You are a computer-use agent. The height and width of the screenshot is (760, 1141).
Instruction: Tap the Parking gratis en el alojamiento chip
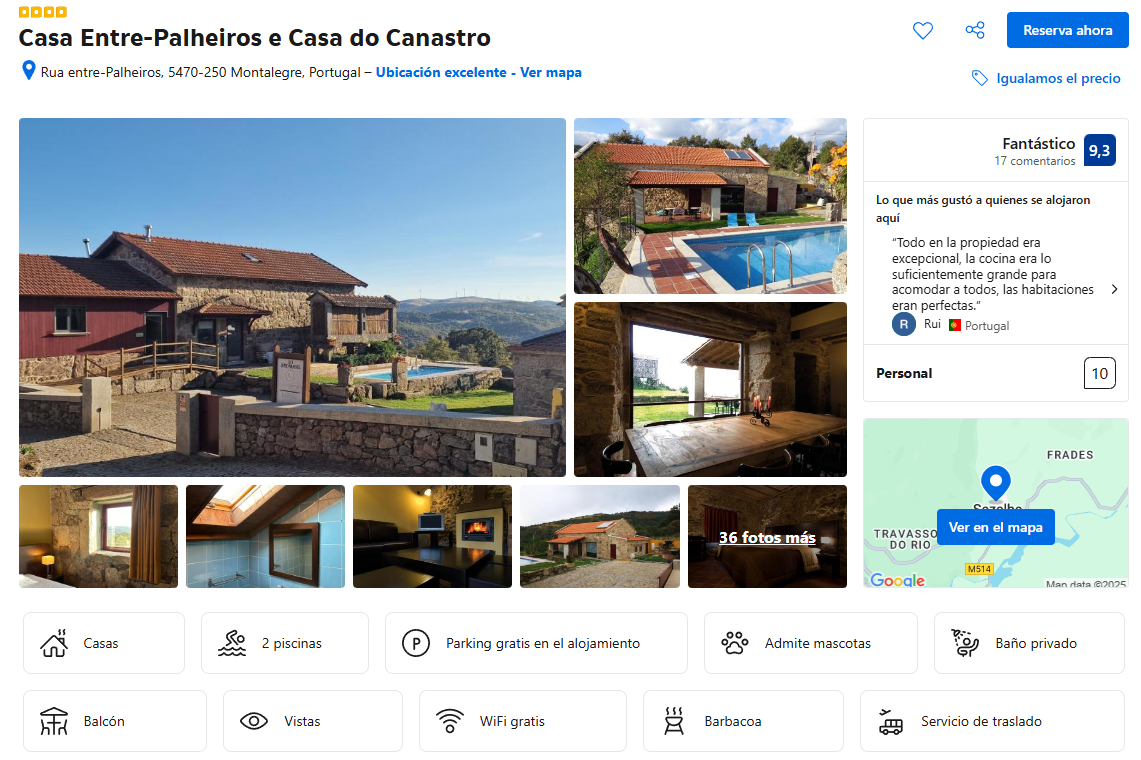click(536, 643)
